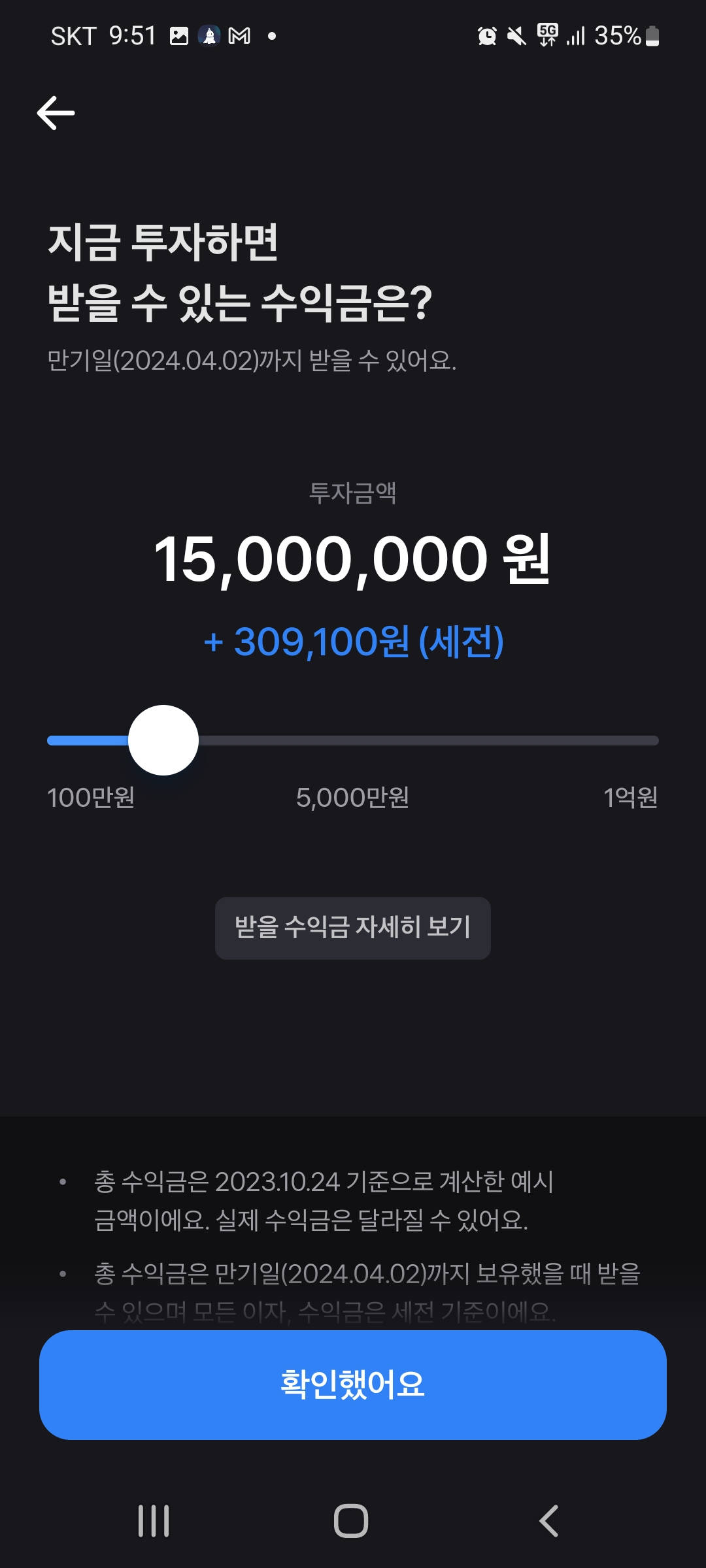The width and height of the screenshot is (706, 1568).
Task: Tap the investment amount slider handle
Action: click(x=163, y=740)
